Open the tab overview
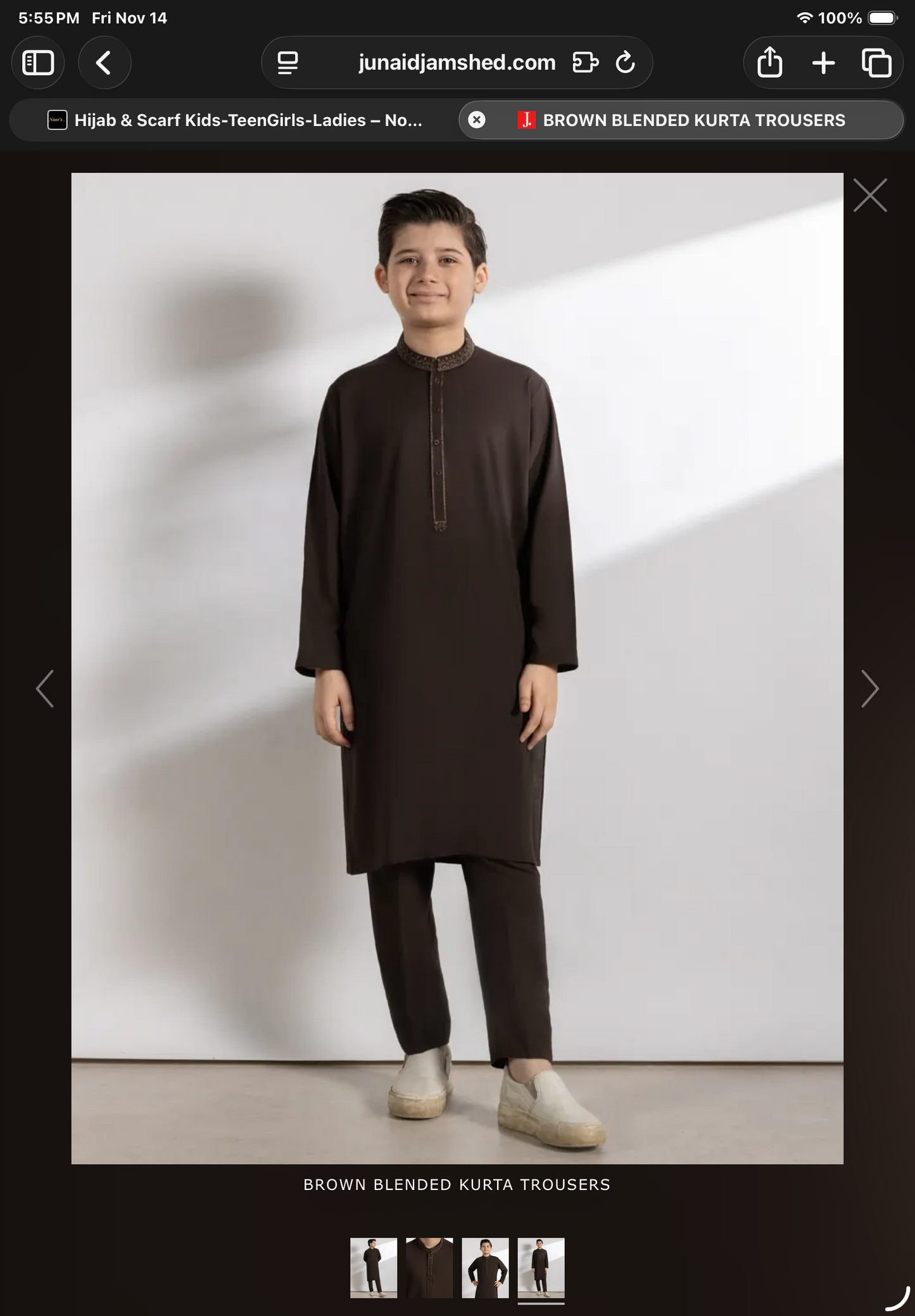The width and height of the screenshot is (915, 1316). tap(876, 63)
